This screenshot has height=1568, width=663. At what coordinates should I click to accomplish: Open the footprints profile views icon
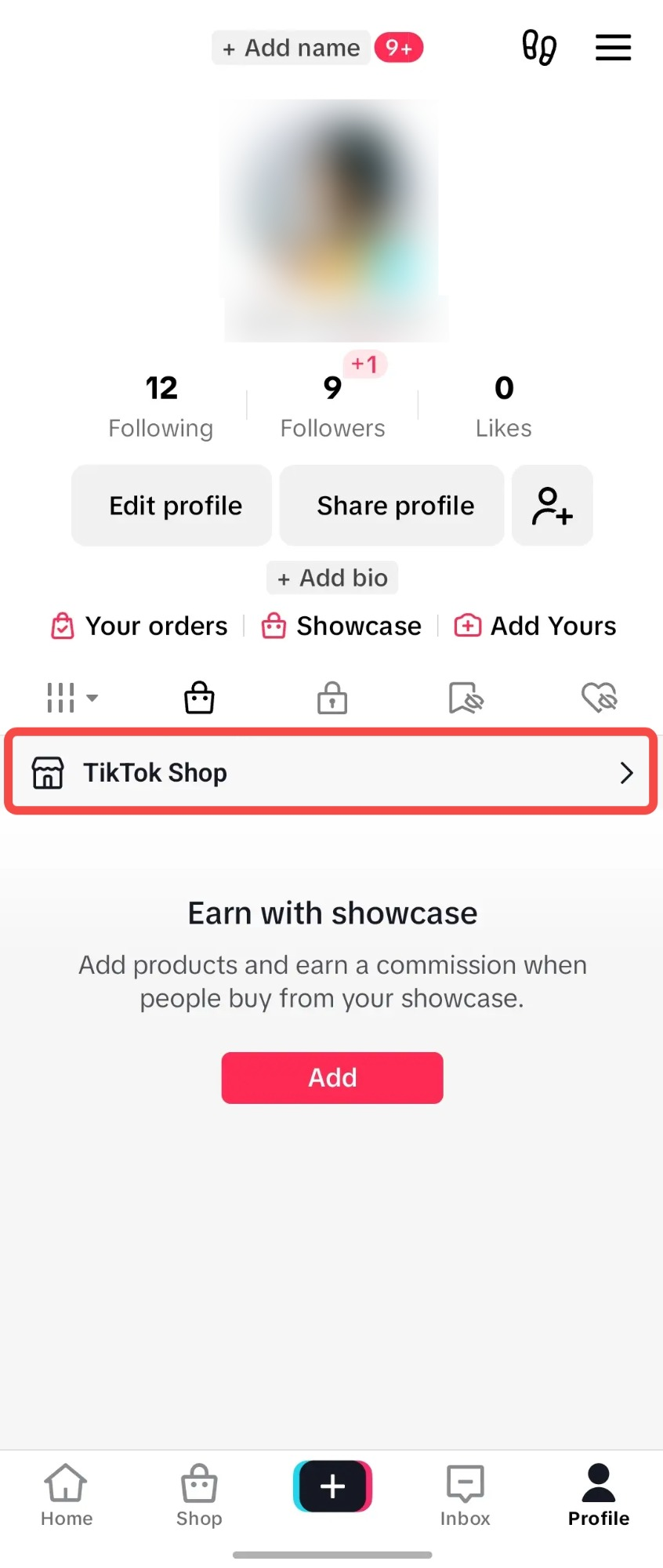point(539,47)
